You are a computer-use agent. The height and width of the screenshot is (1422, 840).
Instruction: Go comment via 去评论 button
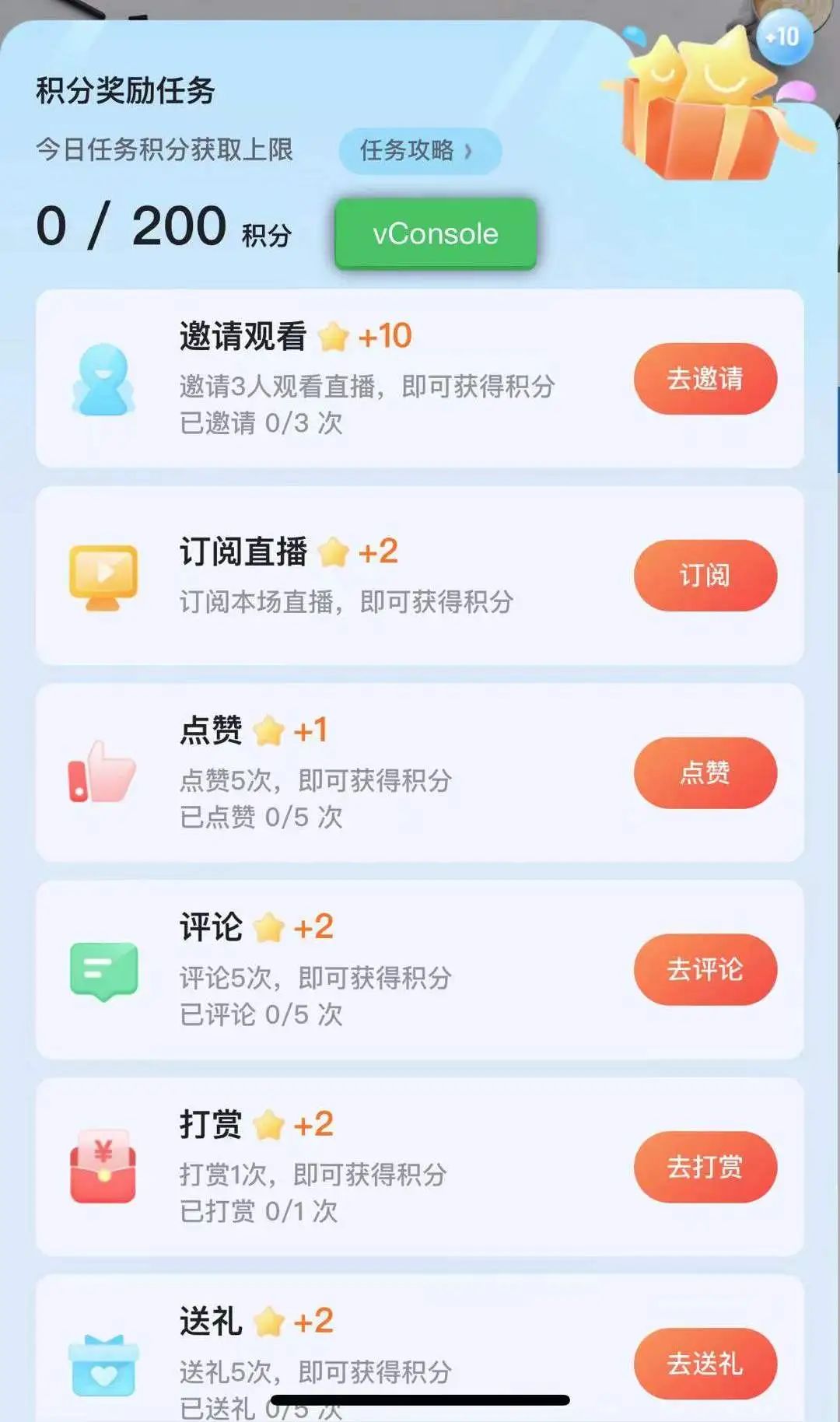[x=705, y=969]
